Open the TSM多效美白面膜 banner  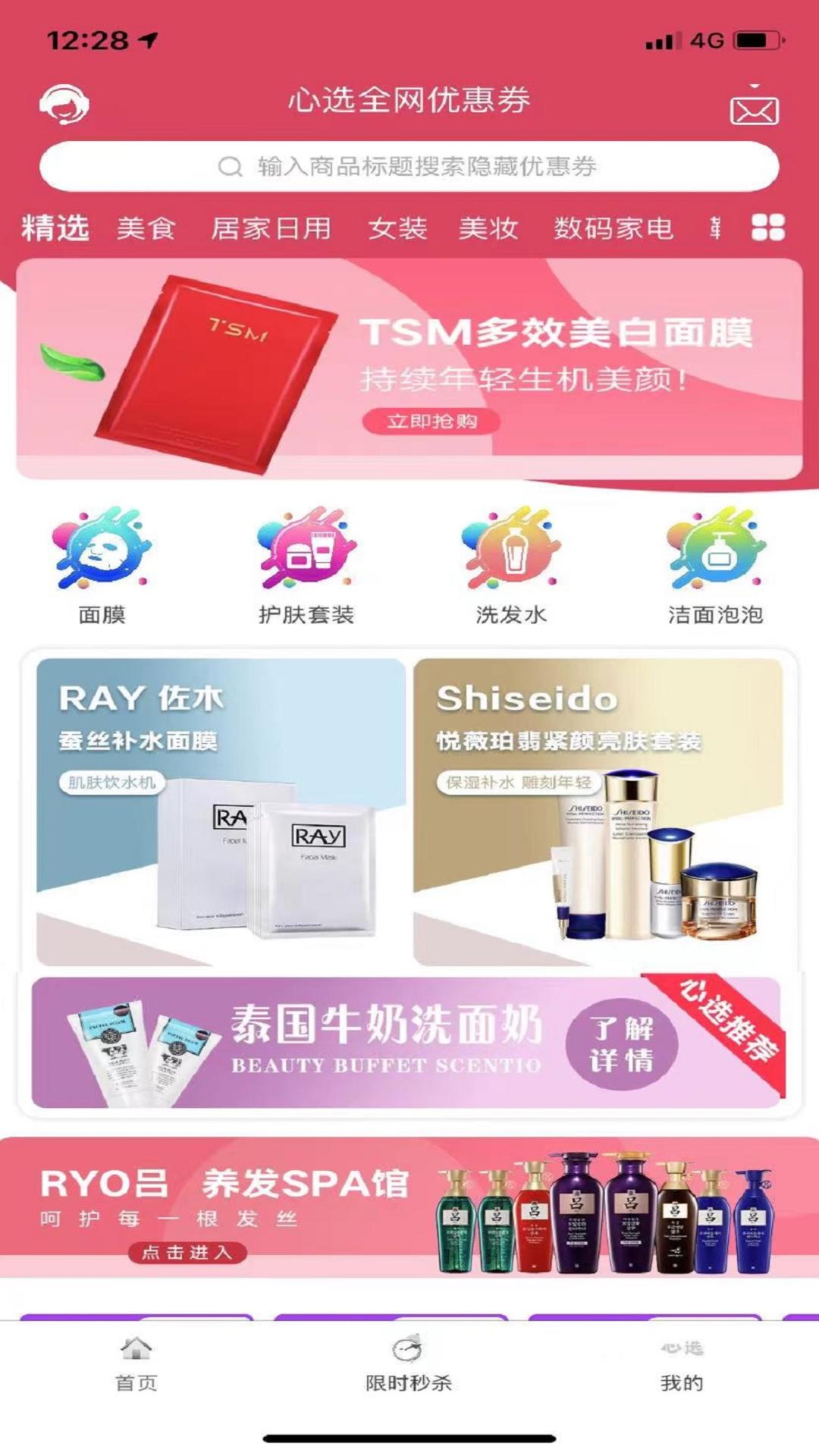pyautogui.click(x=409, y=369)
